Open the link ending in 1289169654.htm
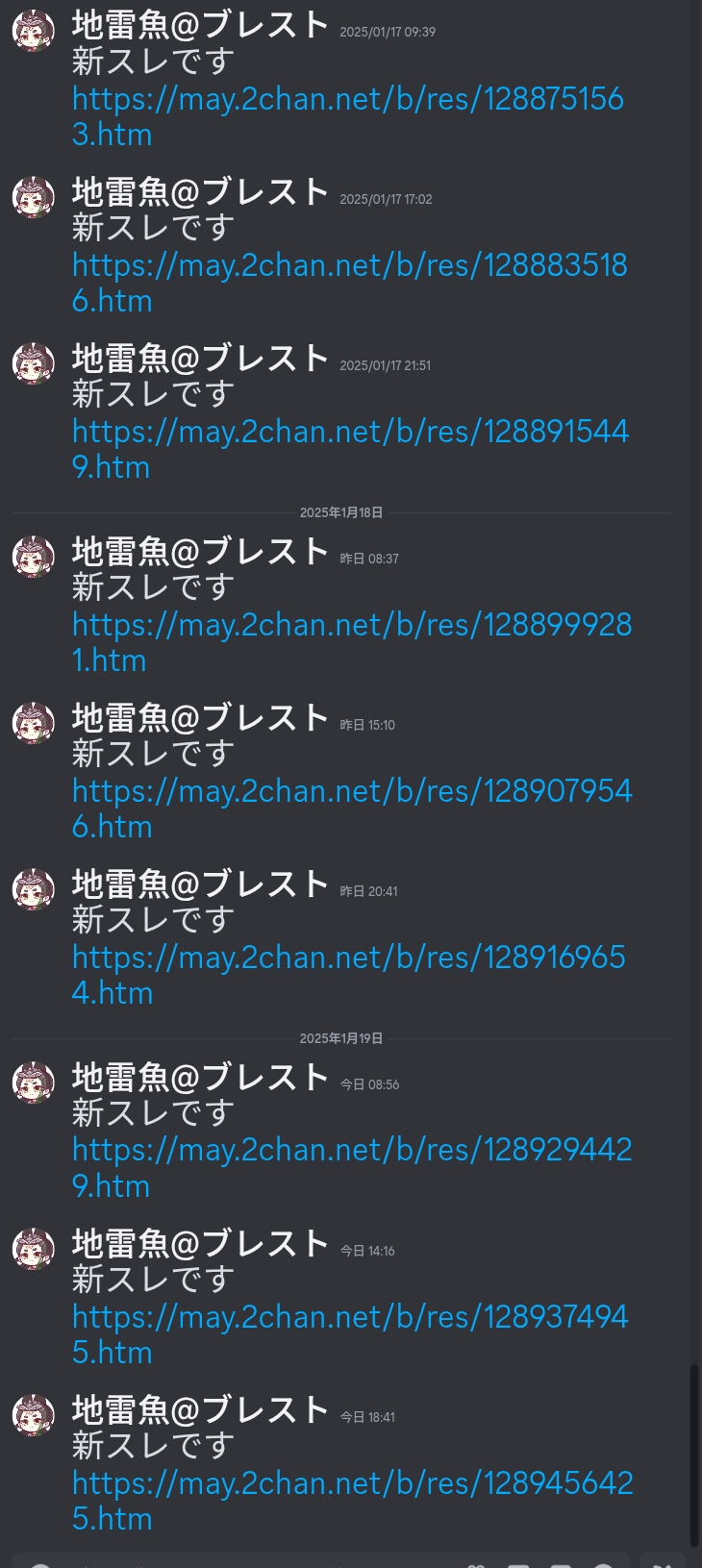The height and width of the screenshot is (1568, 702). pos(348,958)
